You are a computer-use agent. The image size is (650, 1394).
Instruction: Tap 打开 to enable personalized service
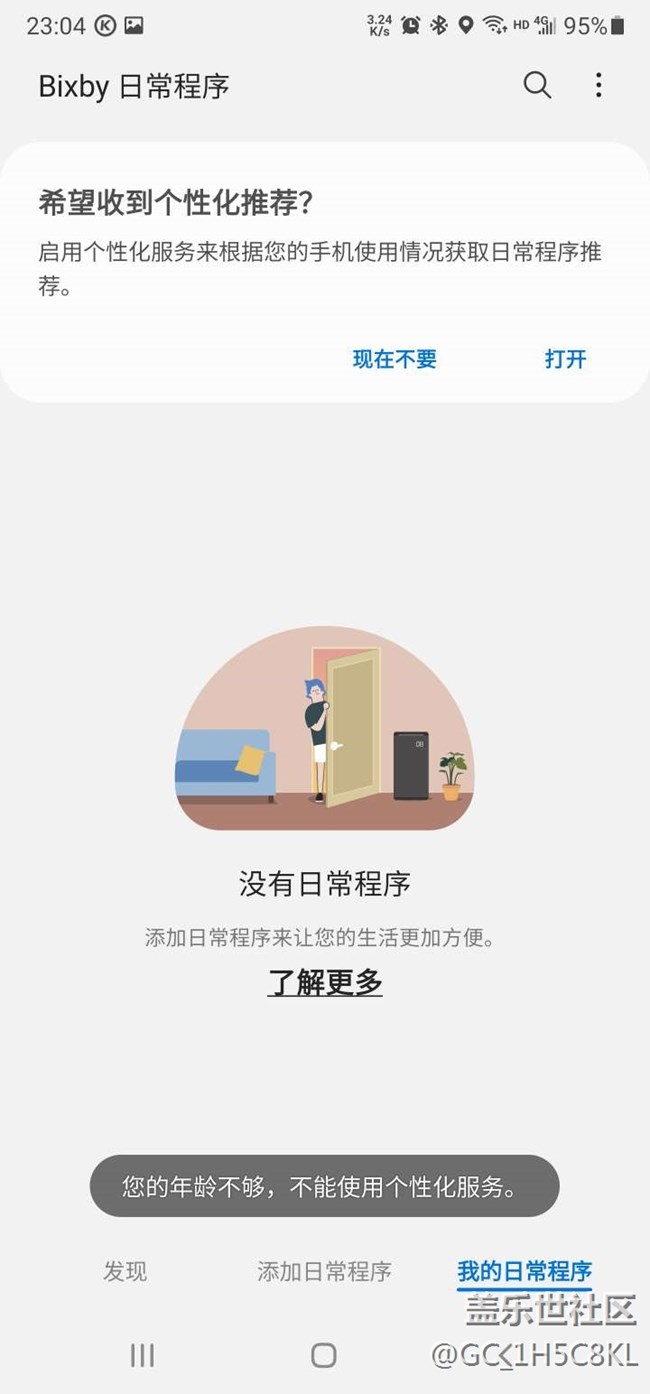pos(566,359)
